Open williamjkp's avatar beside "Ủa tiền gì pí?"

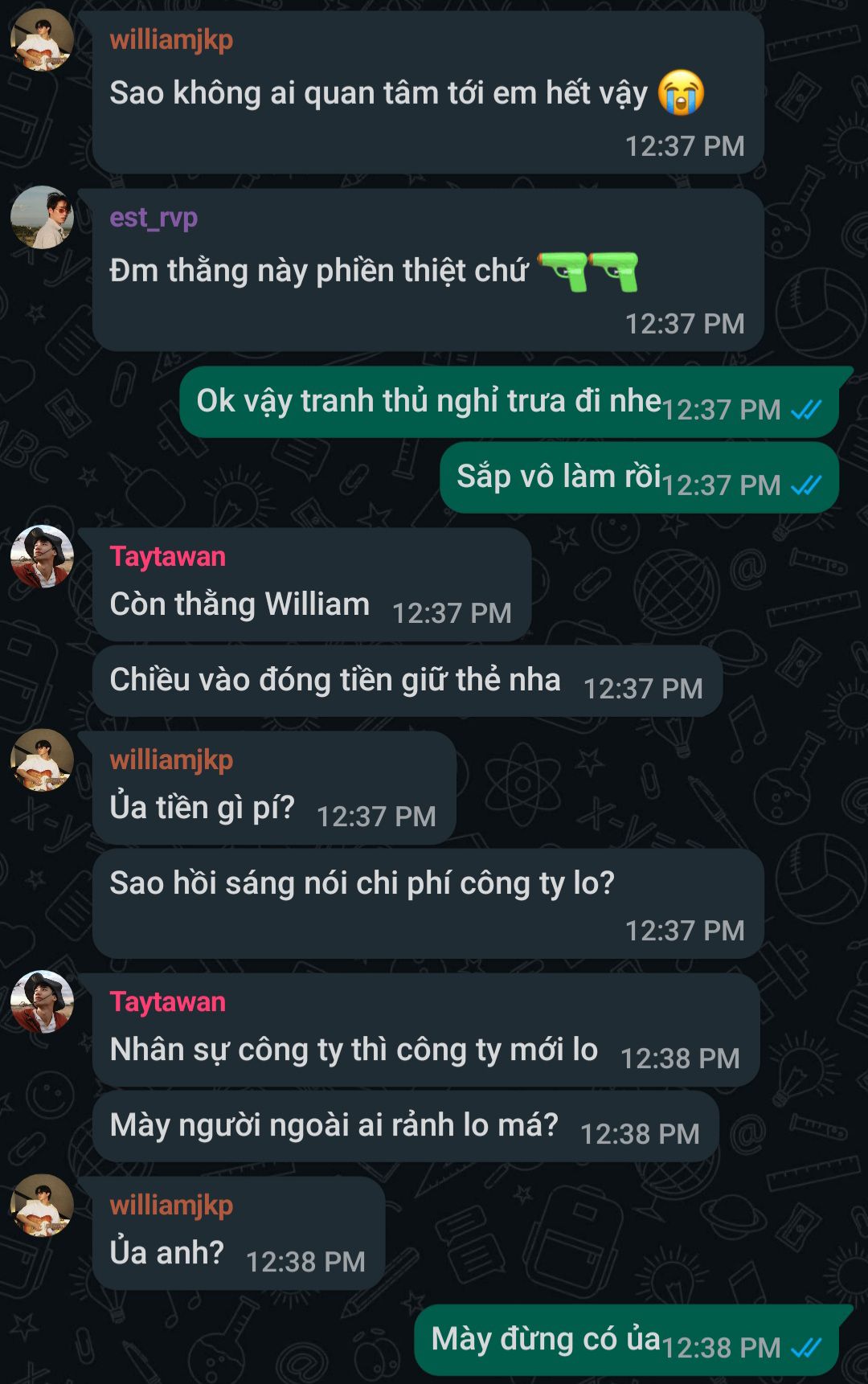(x=42, y=760)
